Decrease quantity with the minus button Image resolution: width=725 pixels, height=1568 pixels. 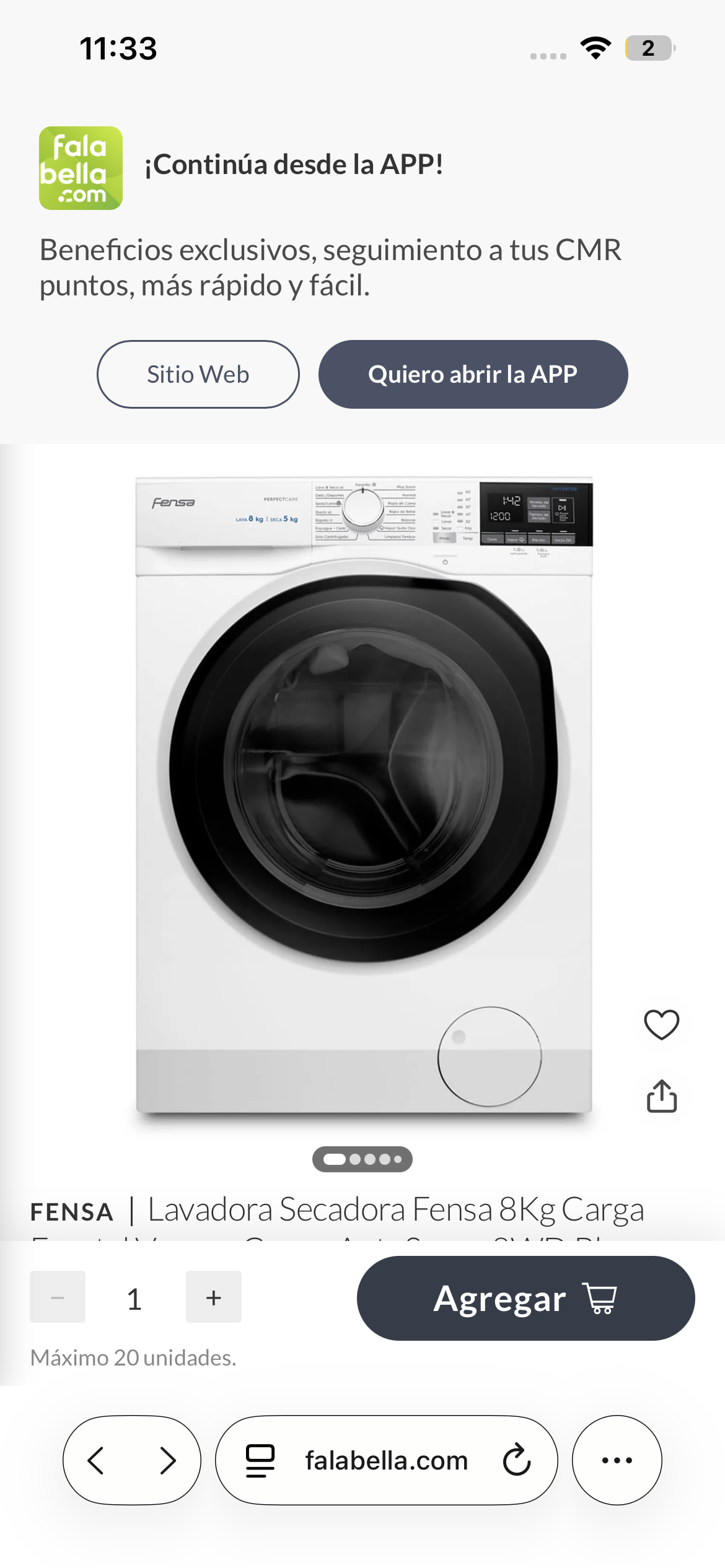coord(58,1297)
